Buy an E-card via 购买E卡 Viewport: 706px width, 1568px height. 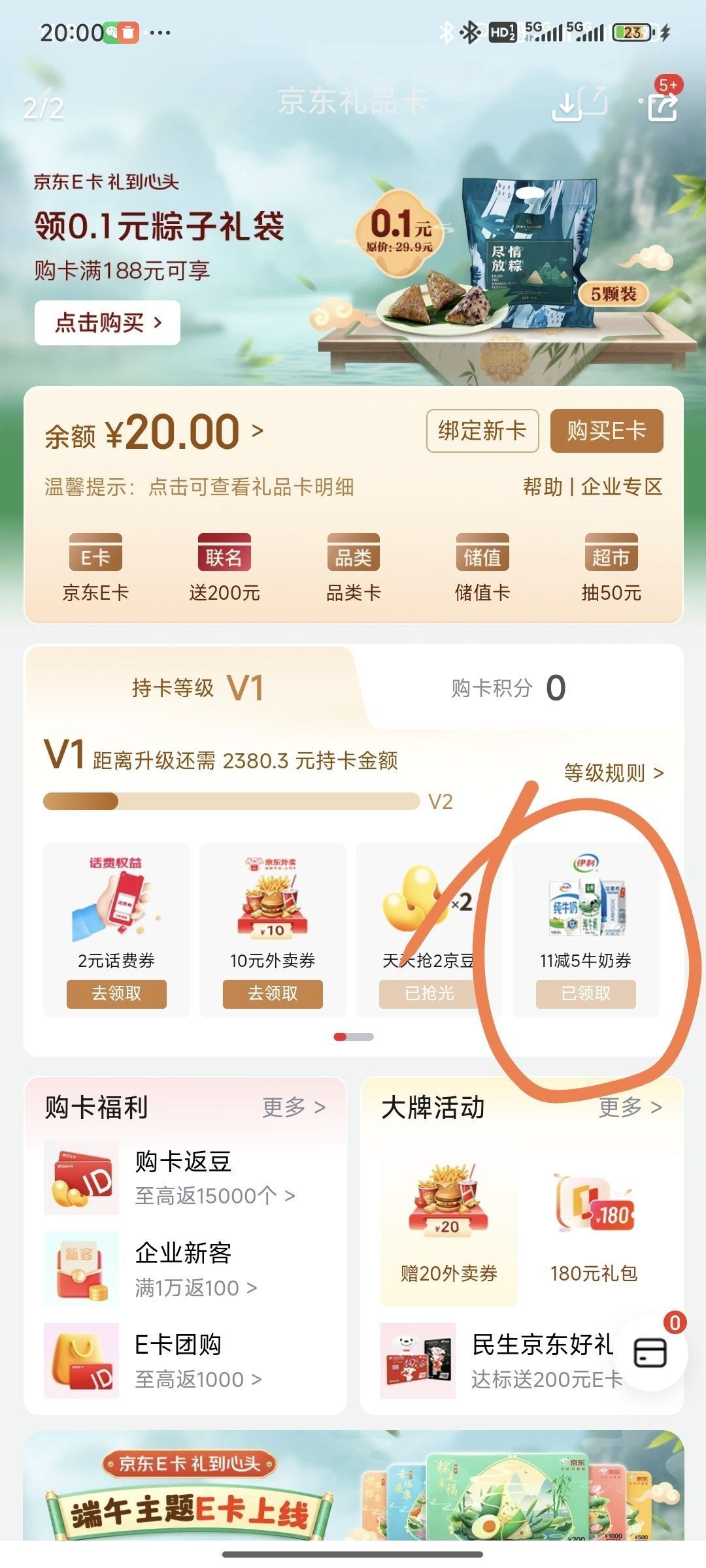pyautogui.click(x=606, y=431)
